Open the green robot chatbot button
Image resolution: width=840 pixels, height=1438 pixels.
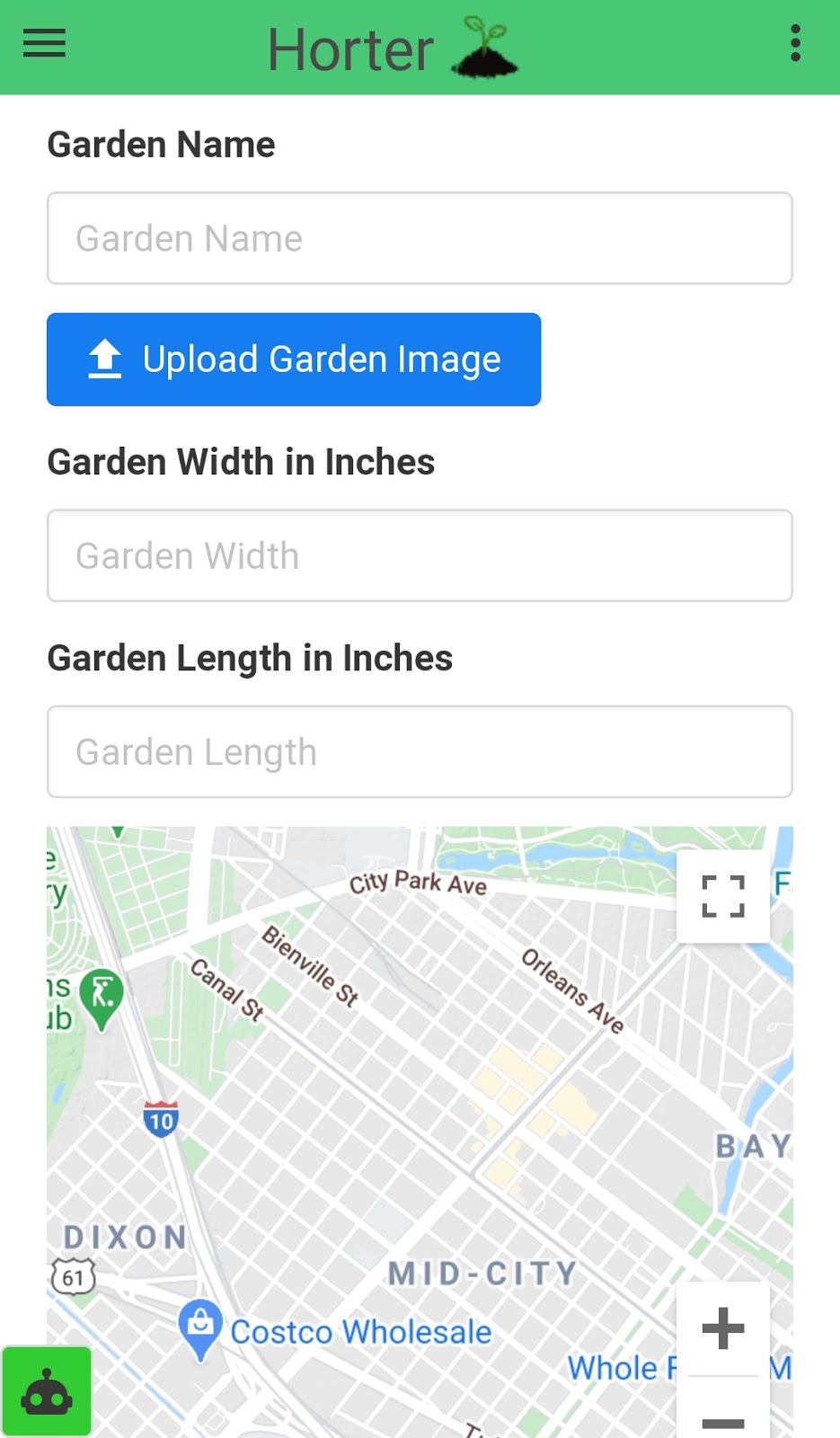[47, 1391]
